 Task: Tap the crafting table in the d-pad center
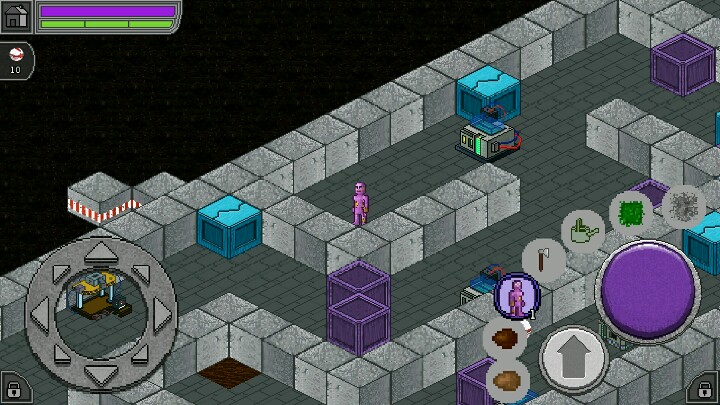(x=99, y=300)
